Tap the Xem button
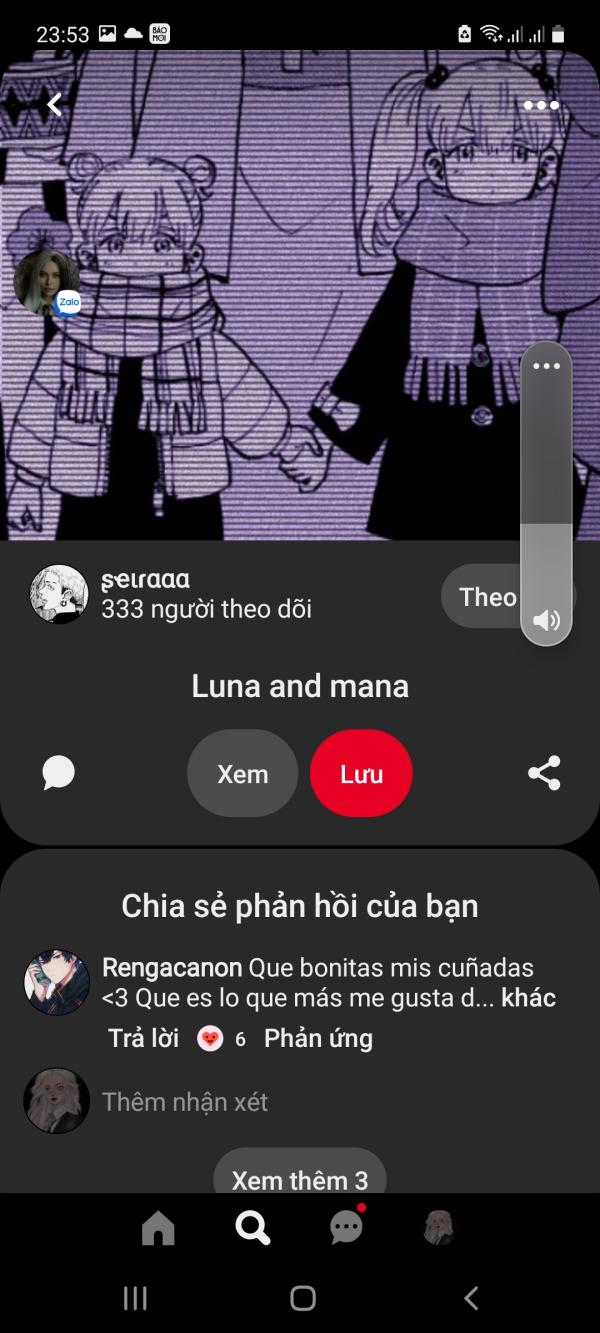This screenshot has height=1333, width=600. pyautogui.click(x=243, y=774)
